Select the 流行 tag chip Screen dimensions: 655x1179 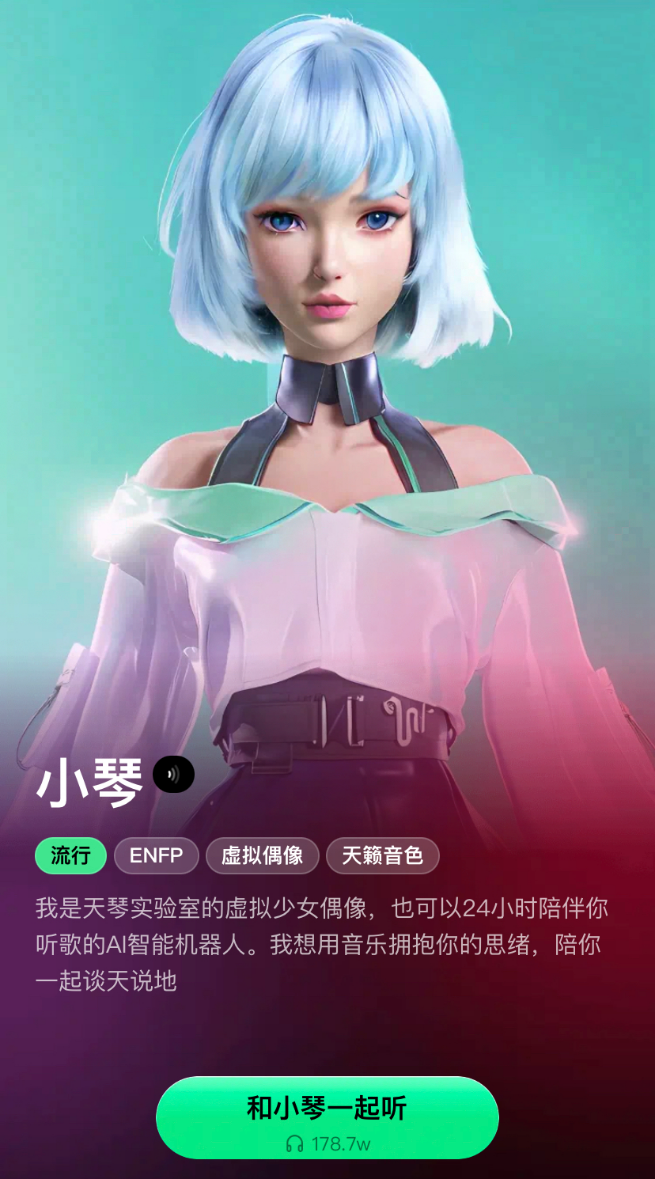70,856
